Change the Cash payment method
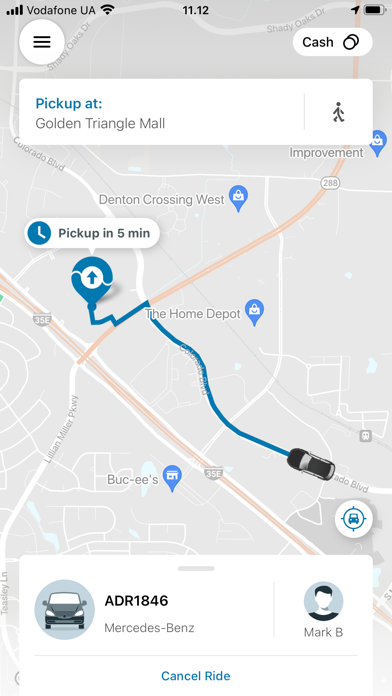Screen dimensions: 392x696 pos(333,42)
